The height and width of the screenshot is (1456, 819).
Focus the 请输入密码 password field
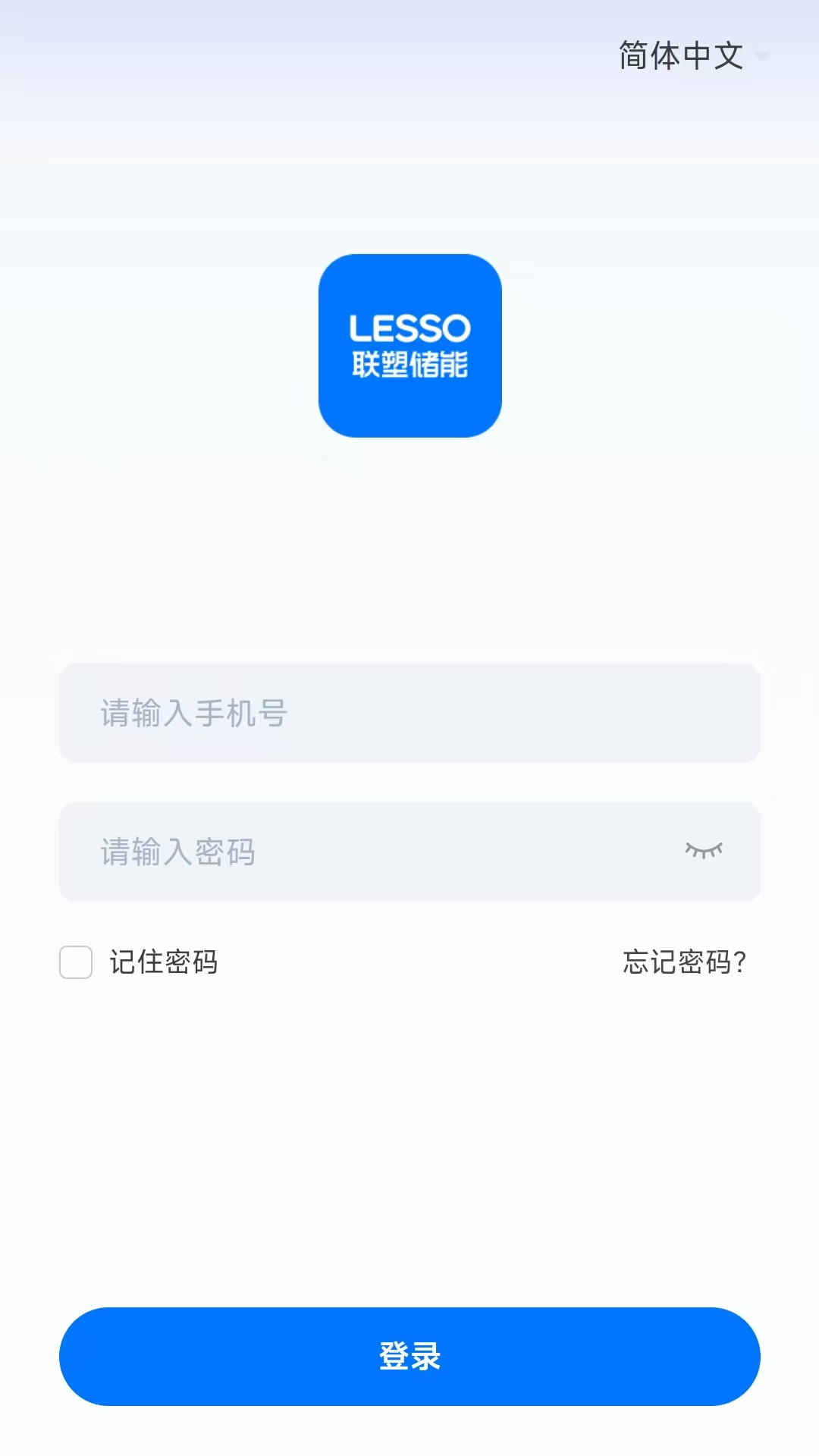(x=364, y=852)
